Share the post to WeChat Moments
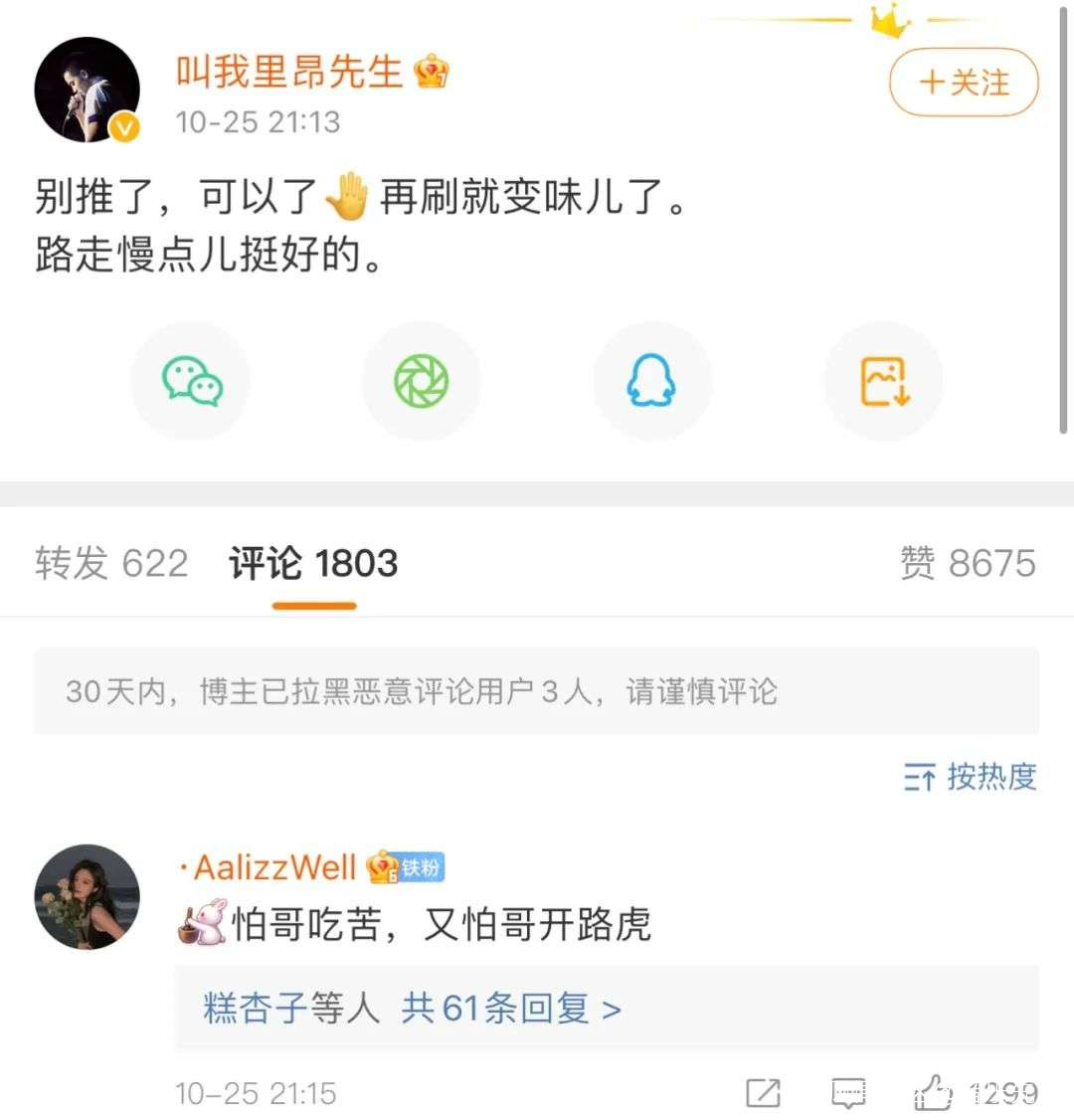 tap(422, 381)
